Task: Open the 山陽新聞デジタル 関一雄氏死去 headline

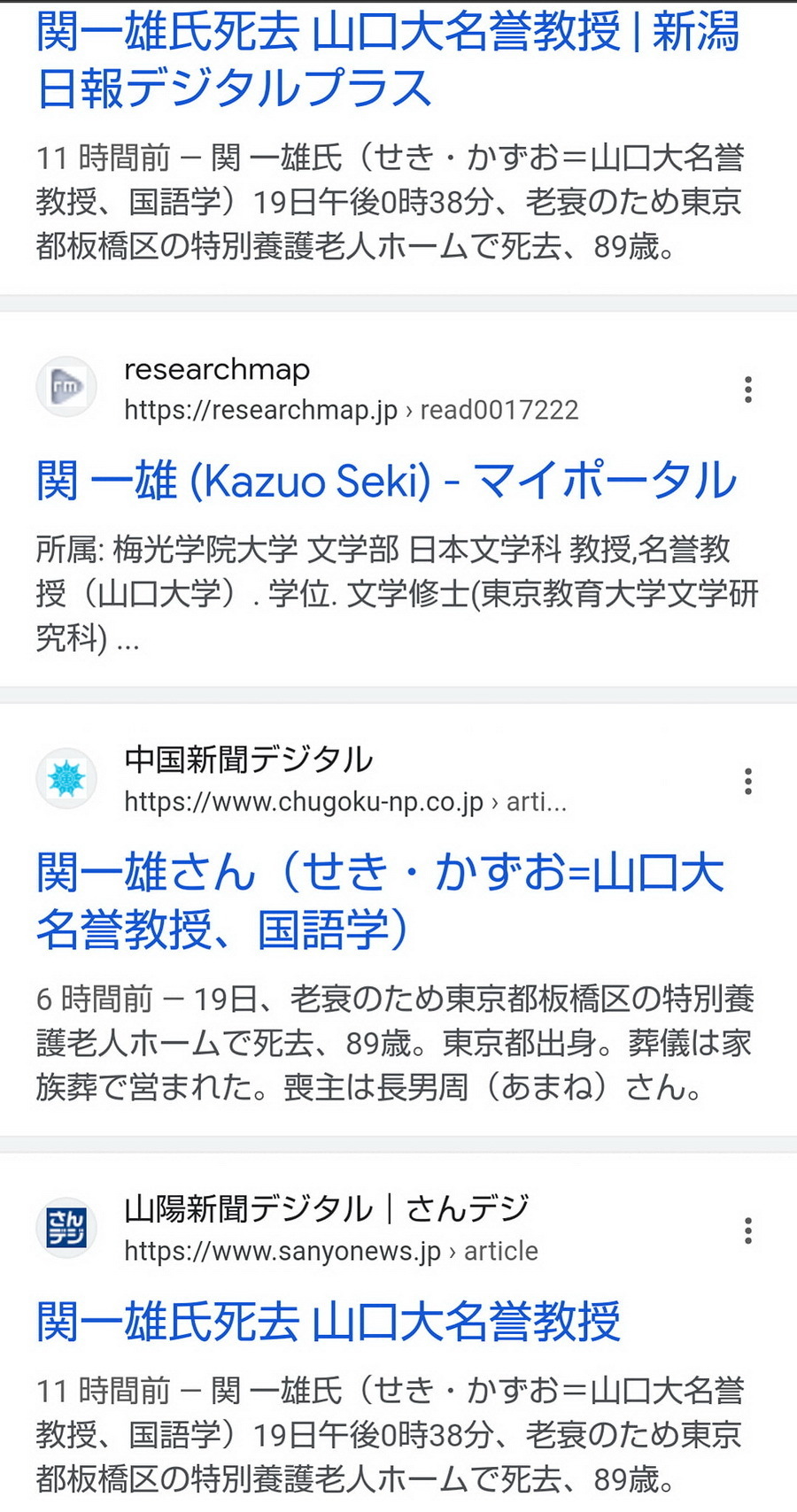Action: 328,1322
